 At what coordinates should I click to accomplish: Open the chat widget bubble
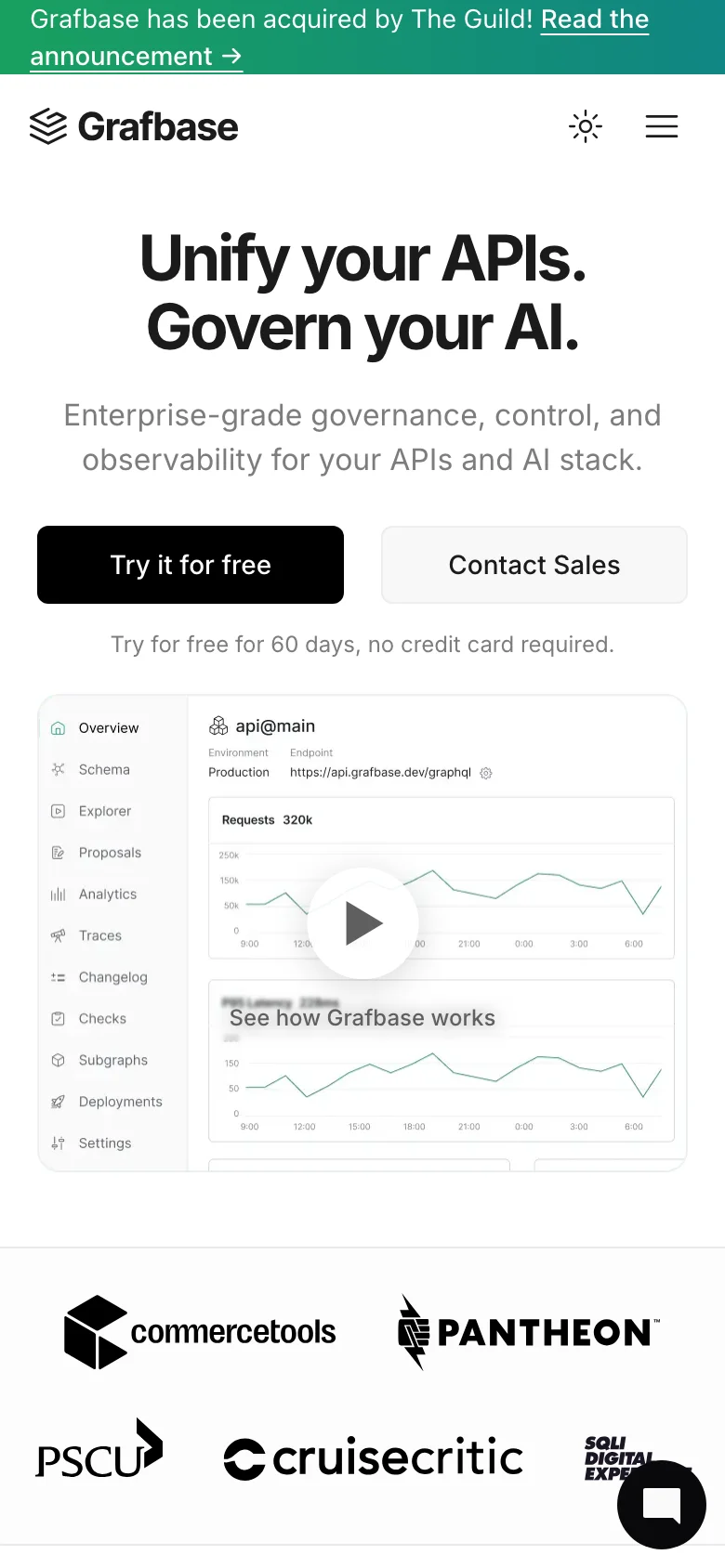click(x=662, y=1505)
